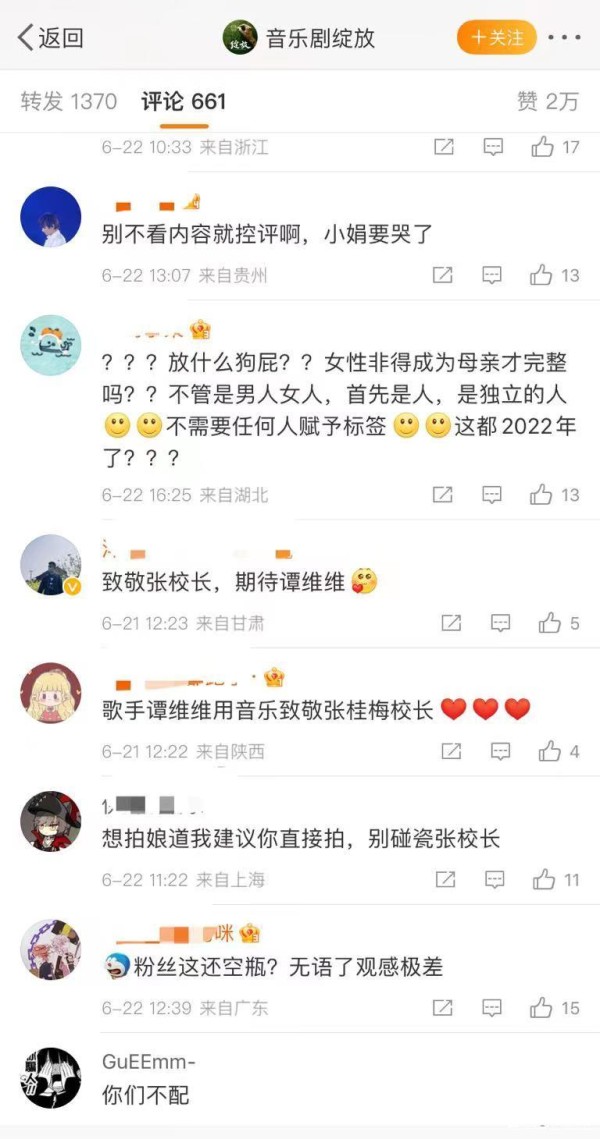Like the comment 致敬张校长，期待谭维维
600x1139 pixels.
550,623
